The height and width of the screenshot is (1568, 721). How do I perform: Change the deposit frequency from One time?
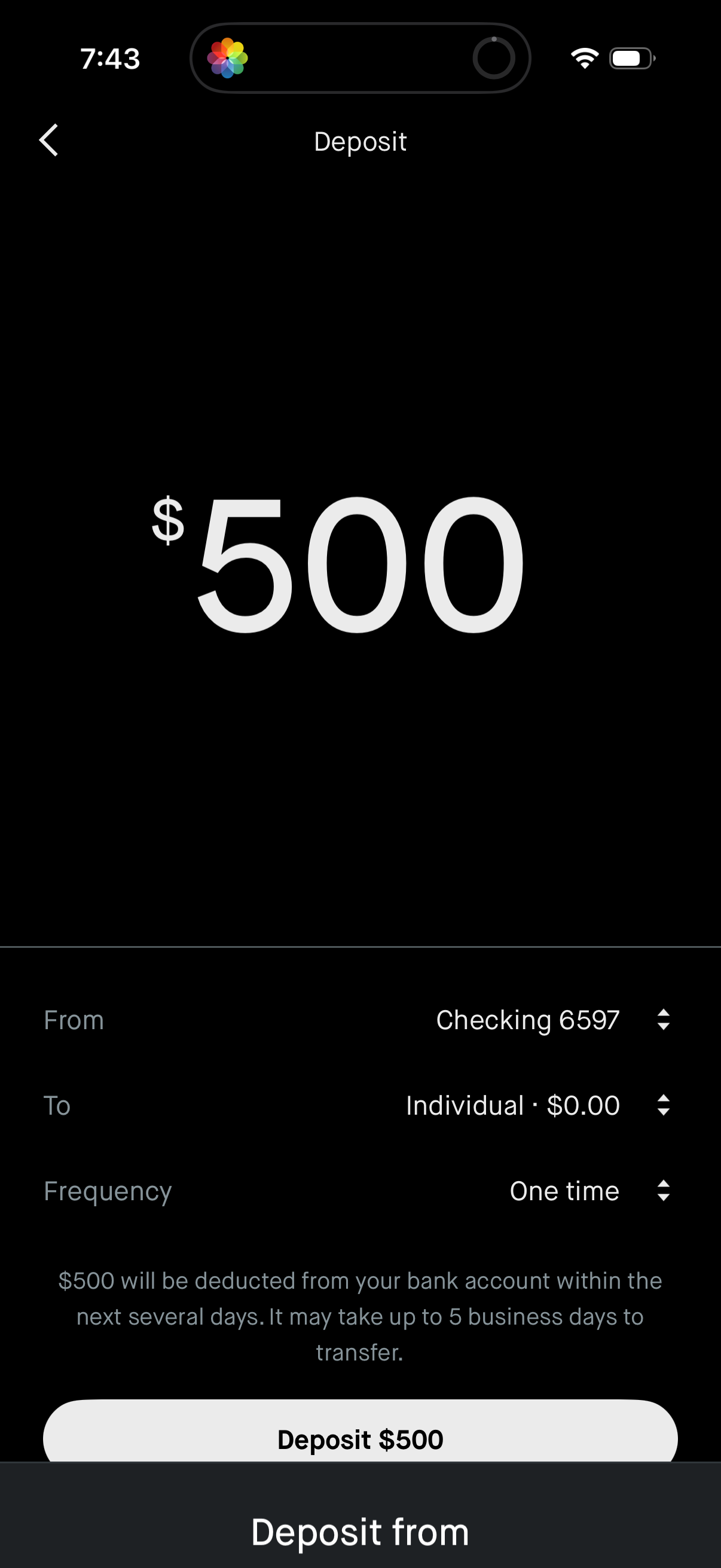[x=563, y=1191]
